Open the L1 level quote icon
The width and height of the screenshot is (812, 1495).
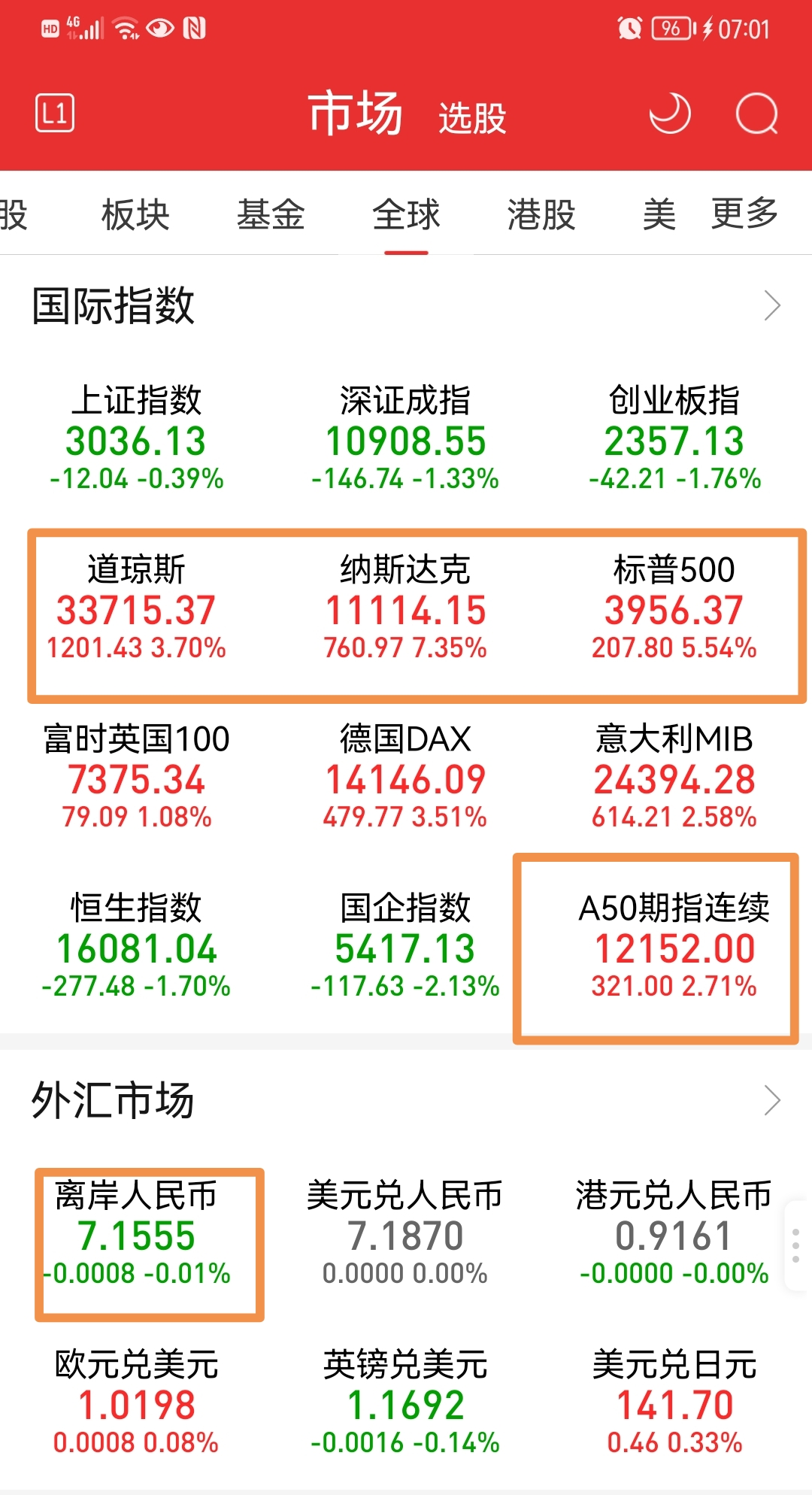(55, 114)
